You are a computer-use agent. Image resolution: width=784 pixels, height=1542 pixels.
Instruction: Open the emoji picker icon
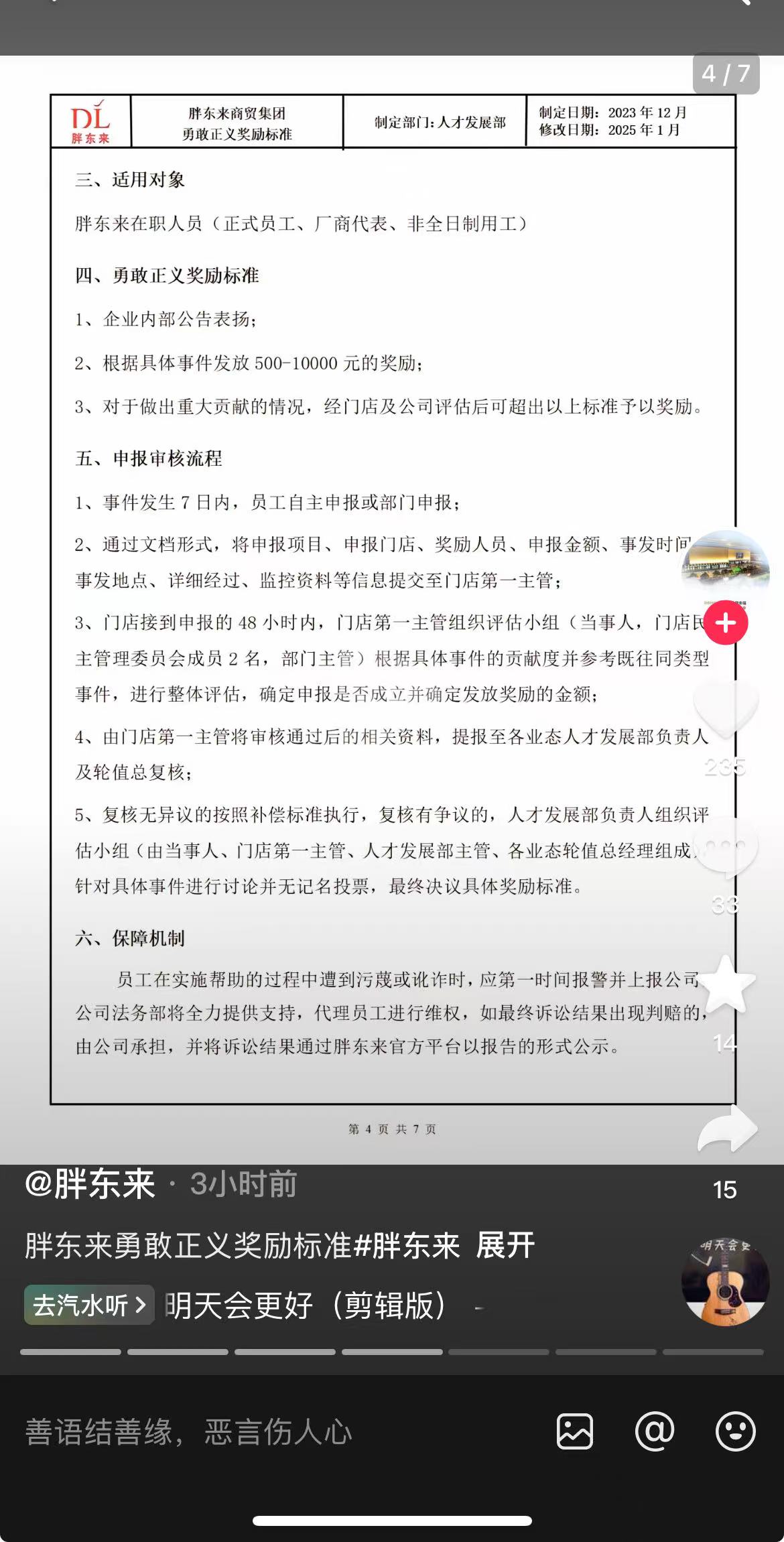(x=735, y=1432)
